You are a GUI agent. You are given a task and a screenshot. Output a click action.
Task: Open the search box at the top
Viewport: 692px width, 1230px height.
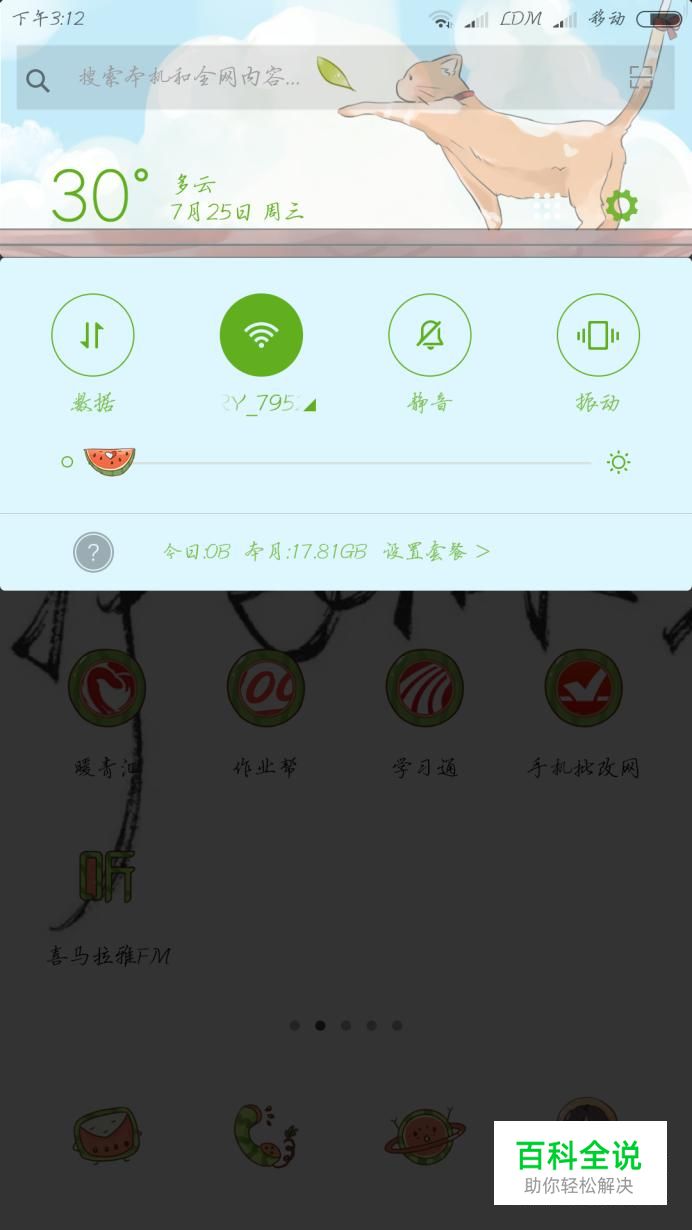pyautogui.click(x=300, y=78)
